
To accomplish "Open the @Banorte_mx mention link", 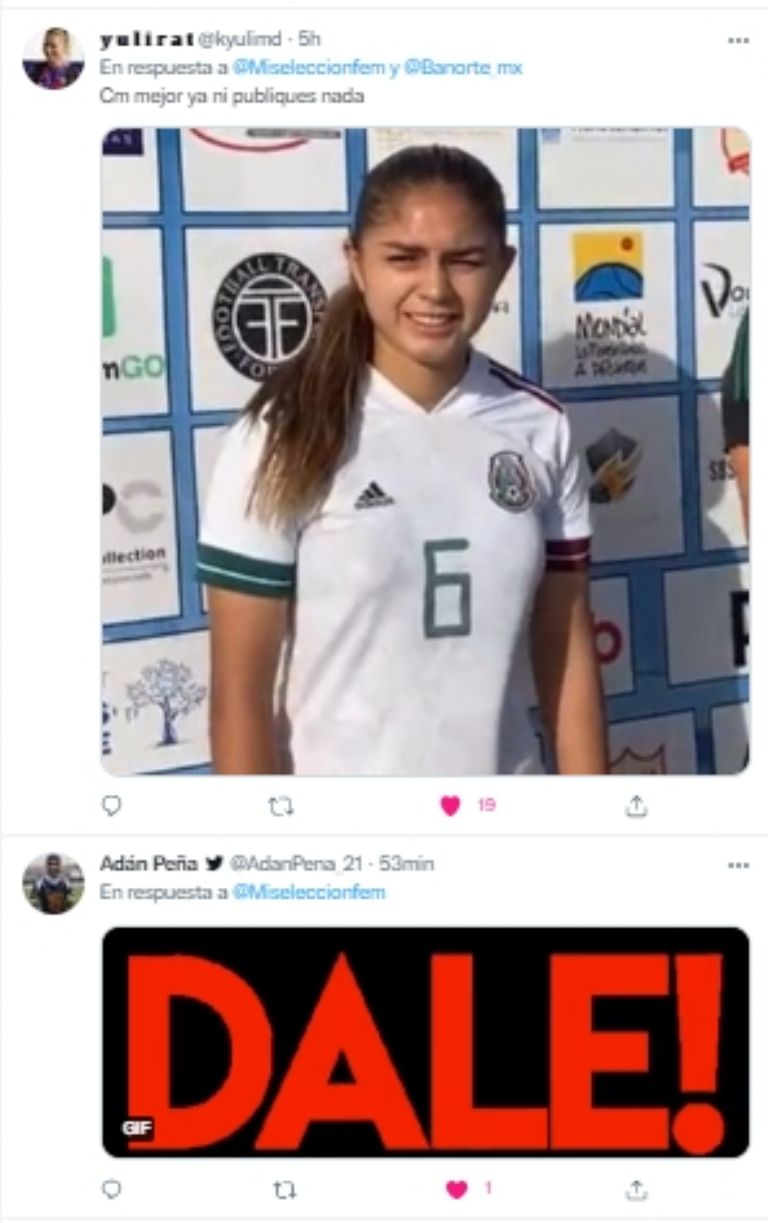I will pos(463,68).
